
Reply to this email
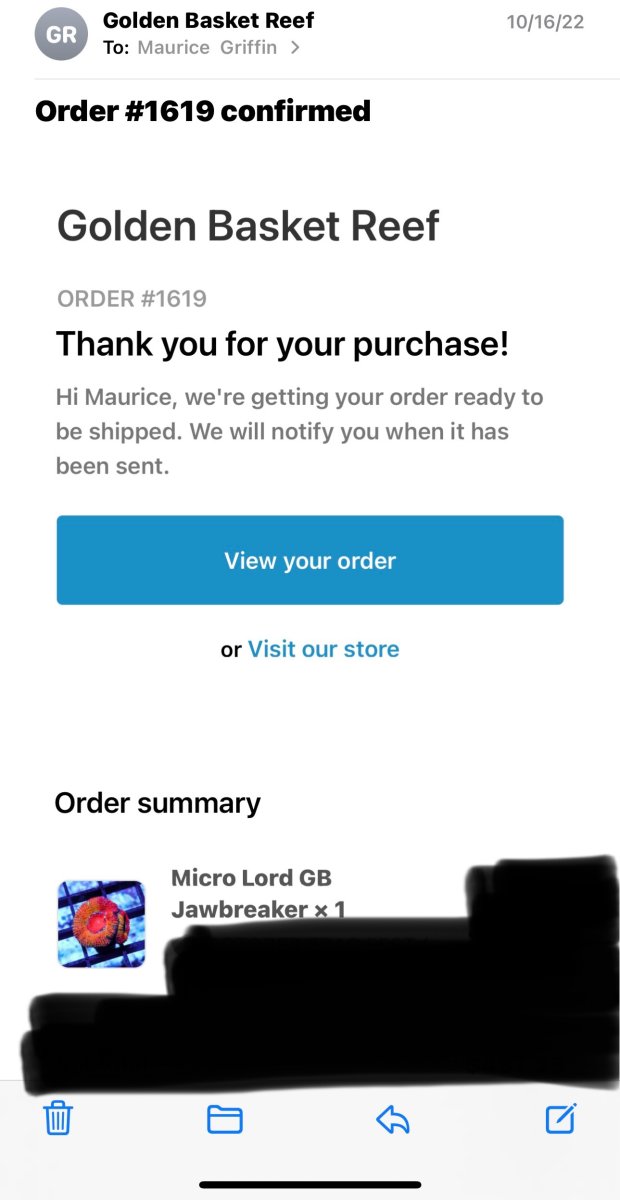393,1119
